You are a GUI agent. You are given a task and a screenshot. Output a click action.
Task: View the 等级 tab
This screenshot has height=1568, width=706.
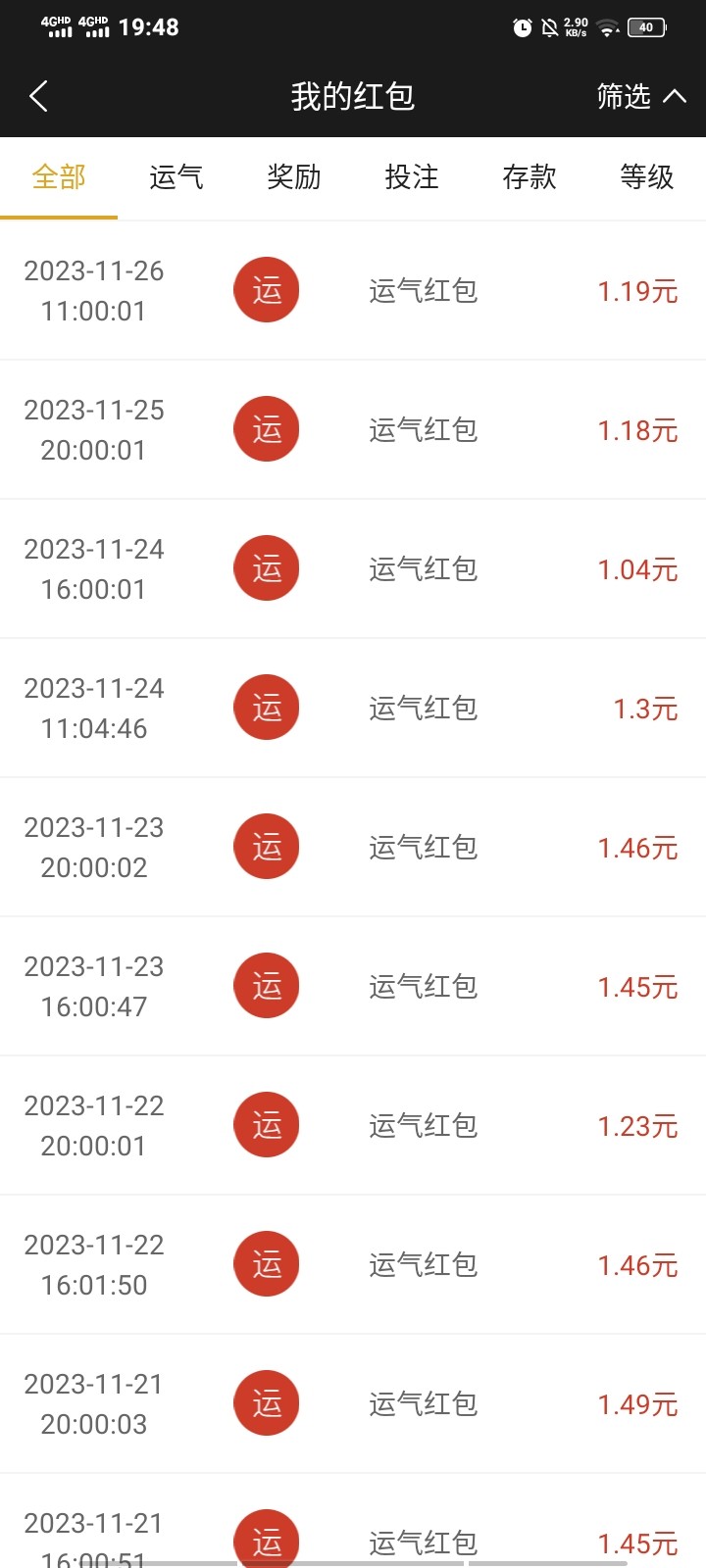pos(647,177)
